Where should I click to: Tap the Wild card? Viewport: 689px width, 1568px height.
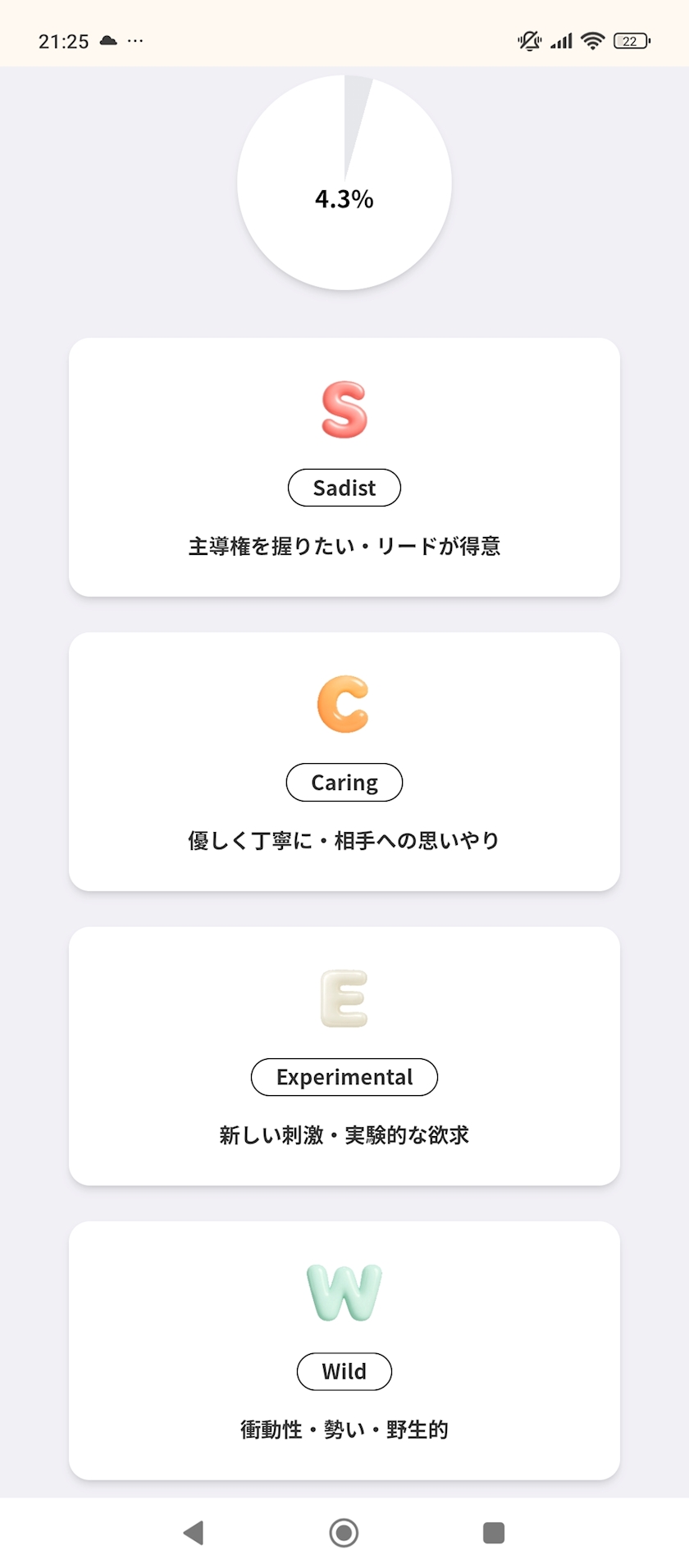(x=344, y=1350)
